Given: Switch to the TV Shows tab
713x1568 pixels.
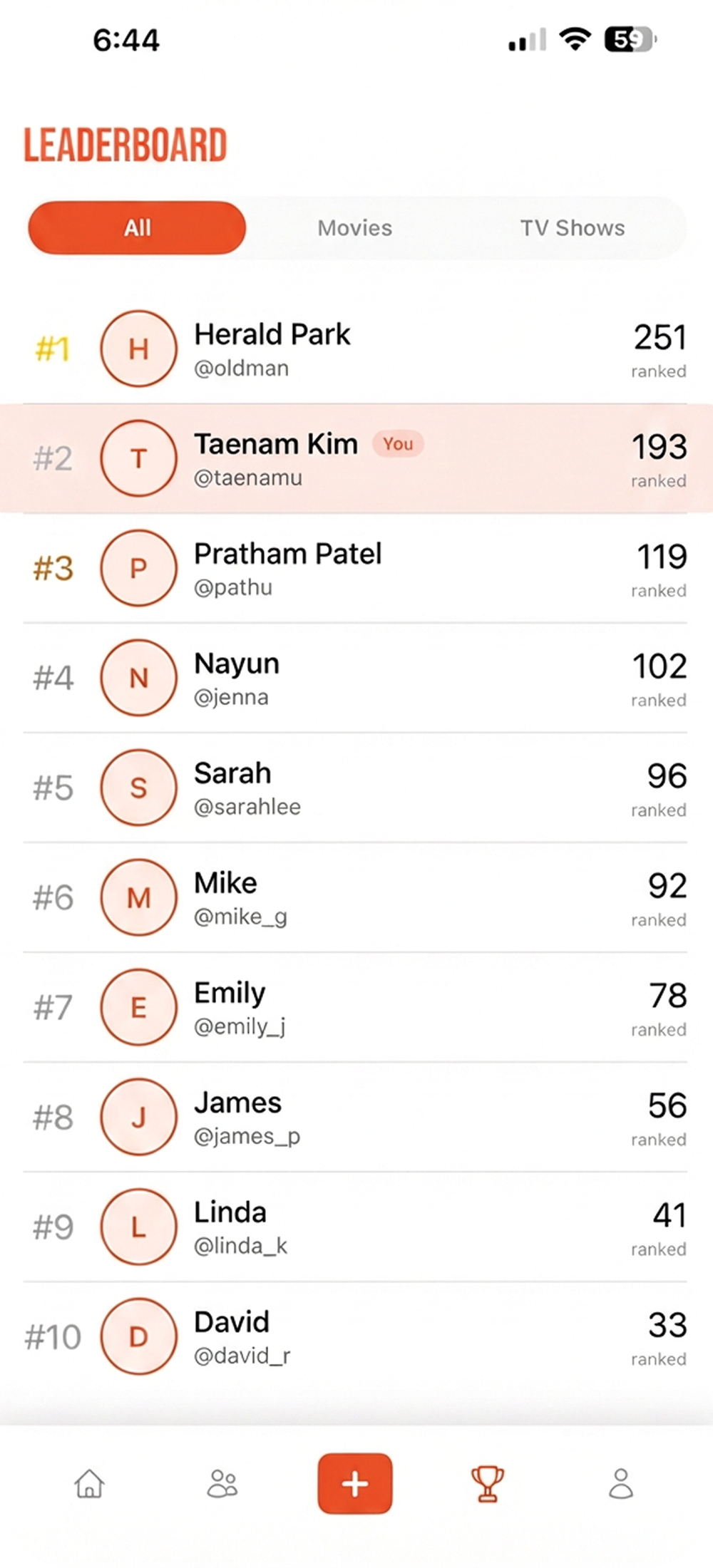Looking at the screenshot, I should click(x=572, y=227).
